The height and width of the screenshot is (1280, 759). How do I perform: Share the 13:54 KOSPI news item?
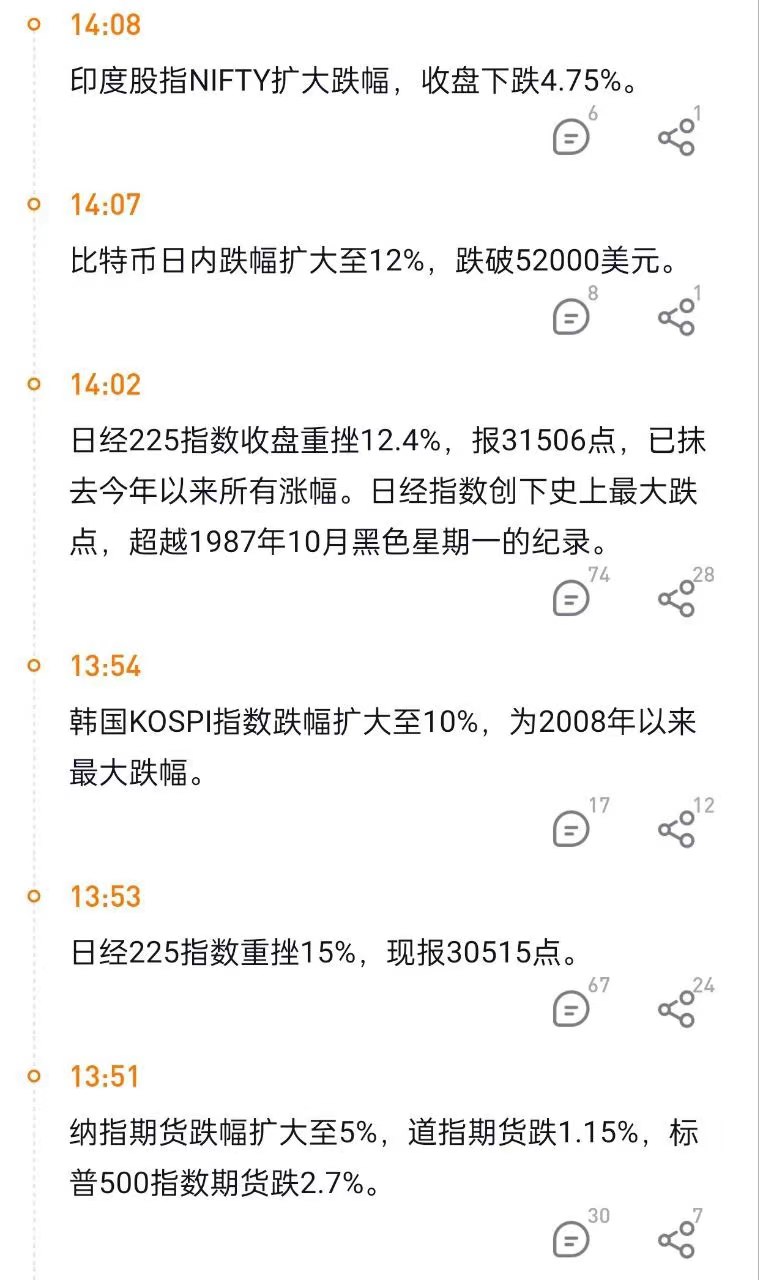click(677, 829)
